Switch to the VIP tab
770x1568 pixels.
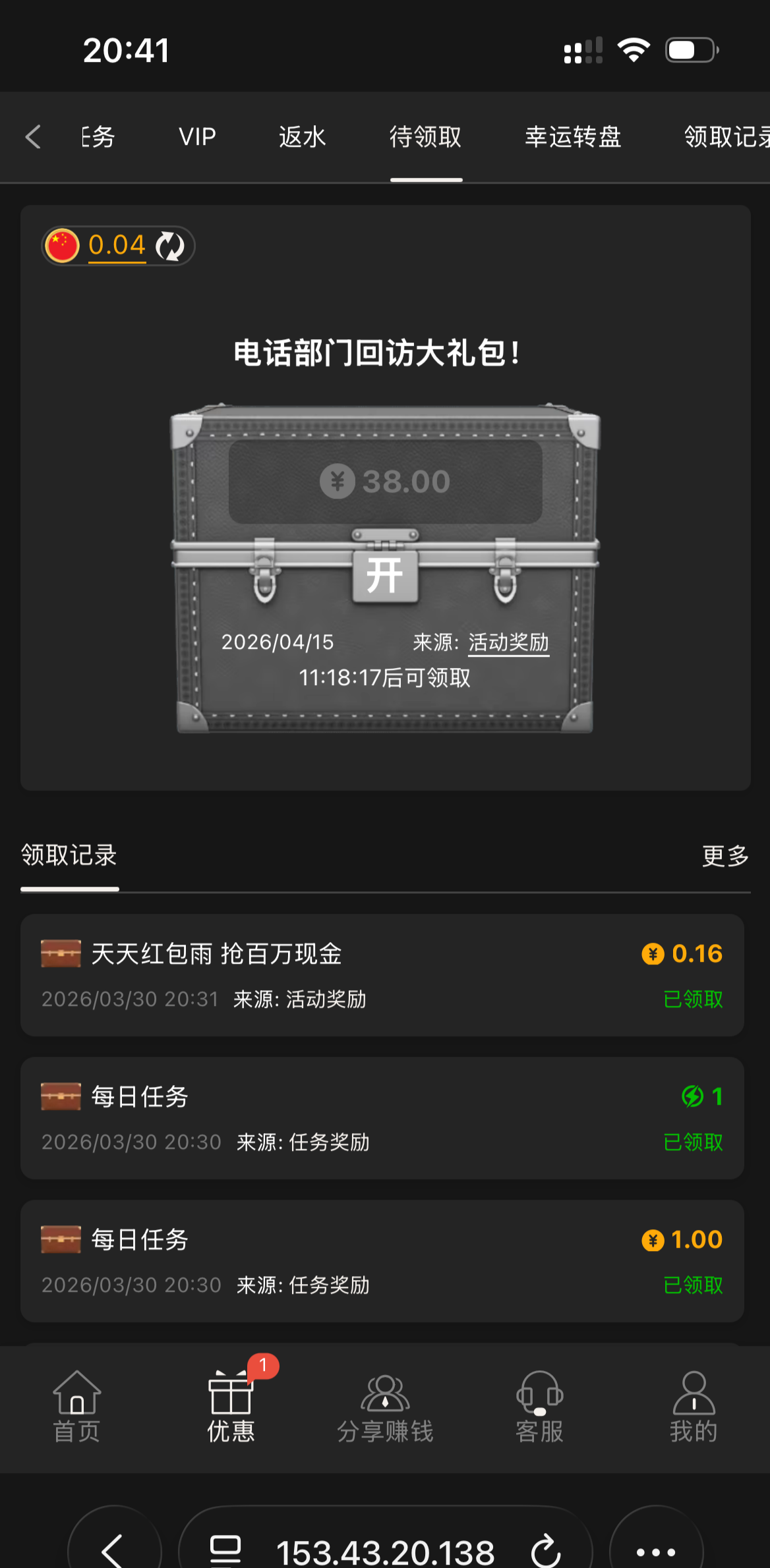[197, 137]
